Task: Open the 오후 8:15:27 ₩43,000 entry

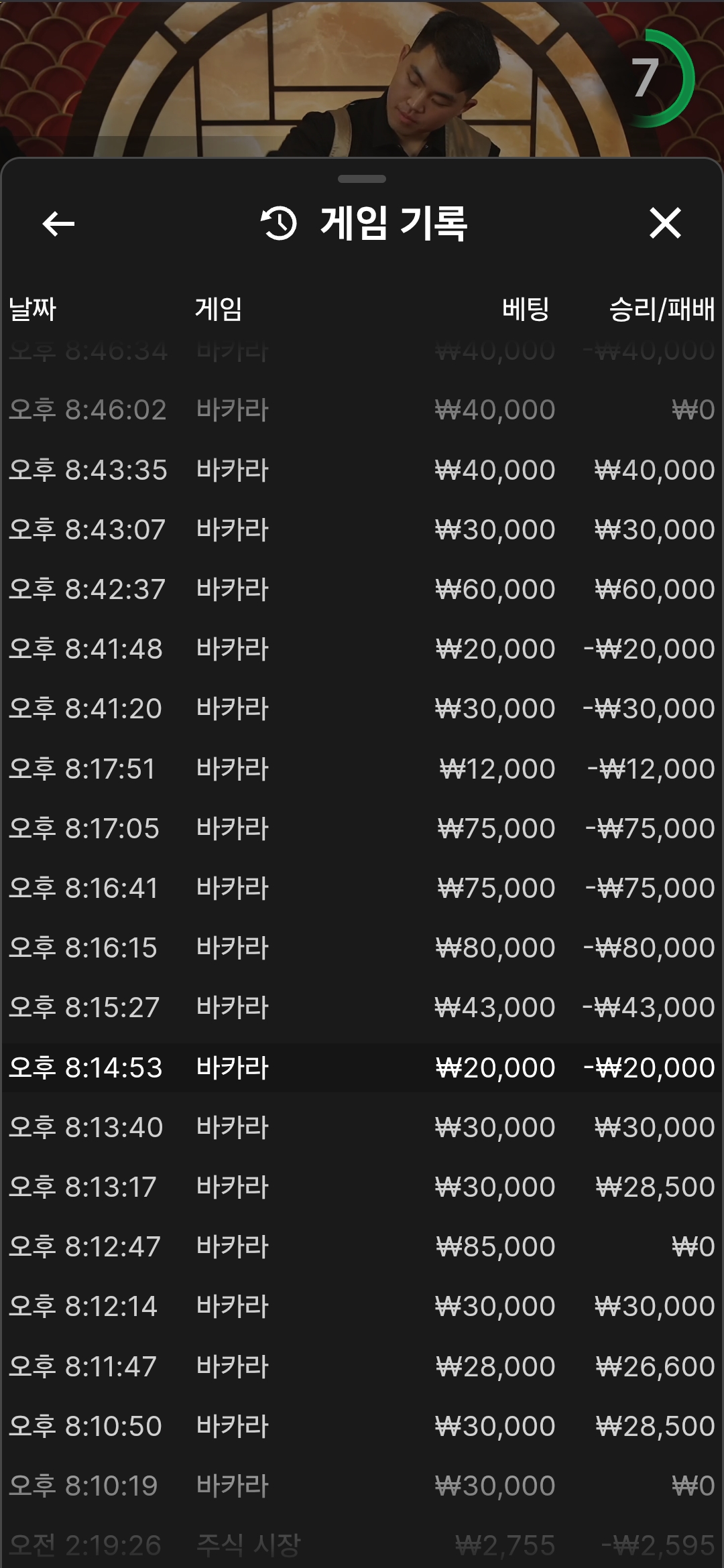Action: pyautogui.click(x=362, y=1007)
